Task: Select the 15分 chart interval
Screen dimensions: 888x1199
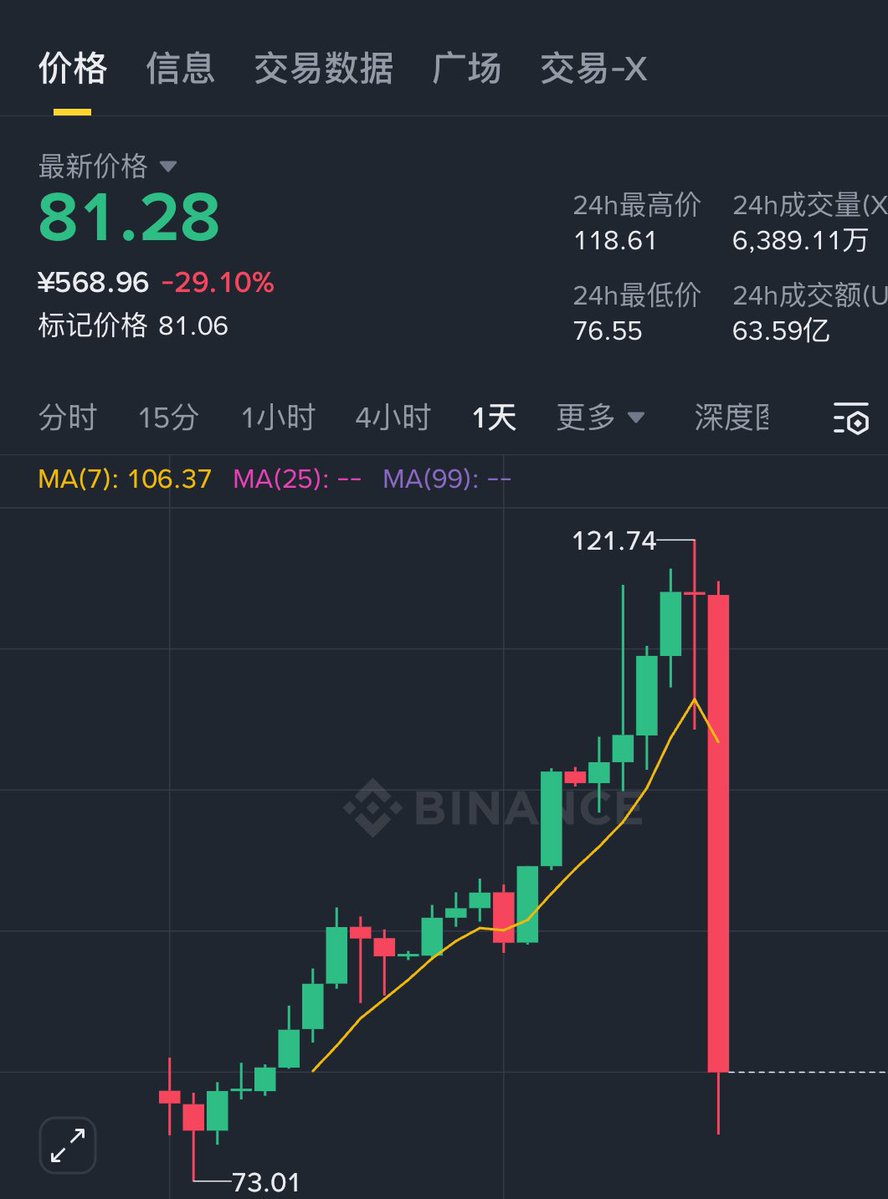Action: [x=168, y=417]
